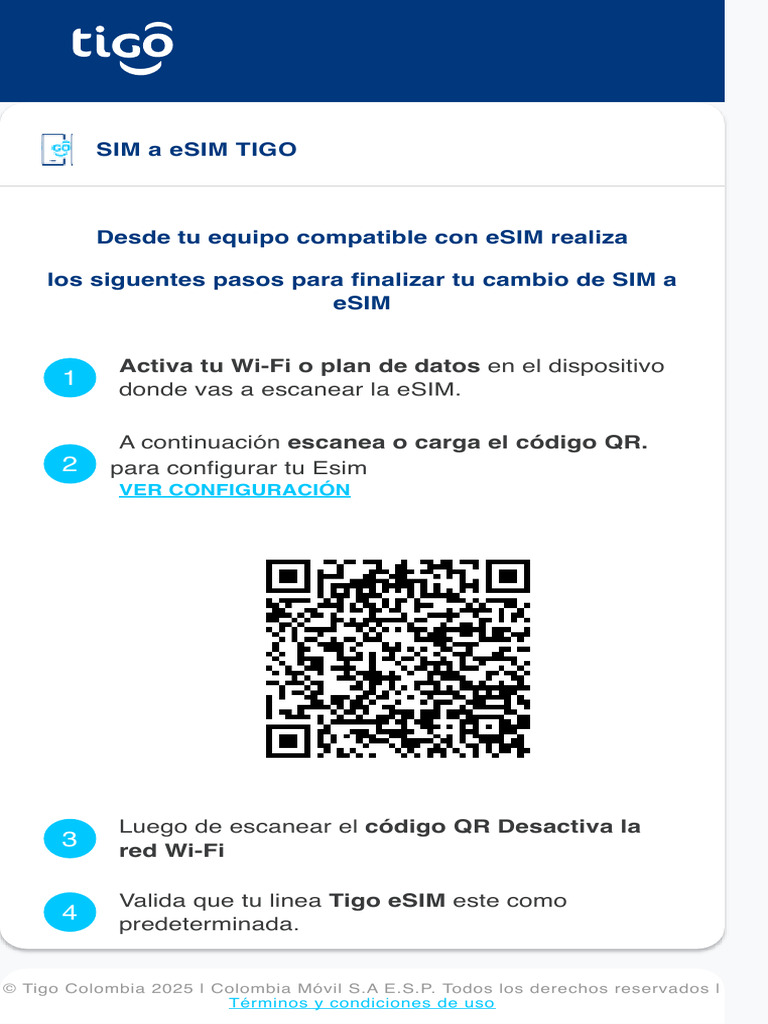Open the VER CONFIGURACIÓN link
This screenshot has width=768, height=1024.
point(234,490)
